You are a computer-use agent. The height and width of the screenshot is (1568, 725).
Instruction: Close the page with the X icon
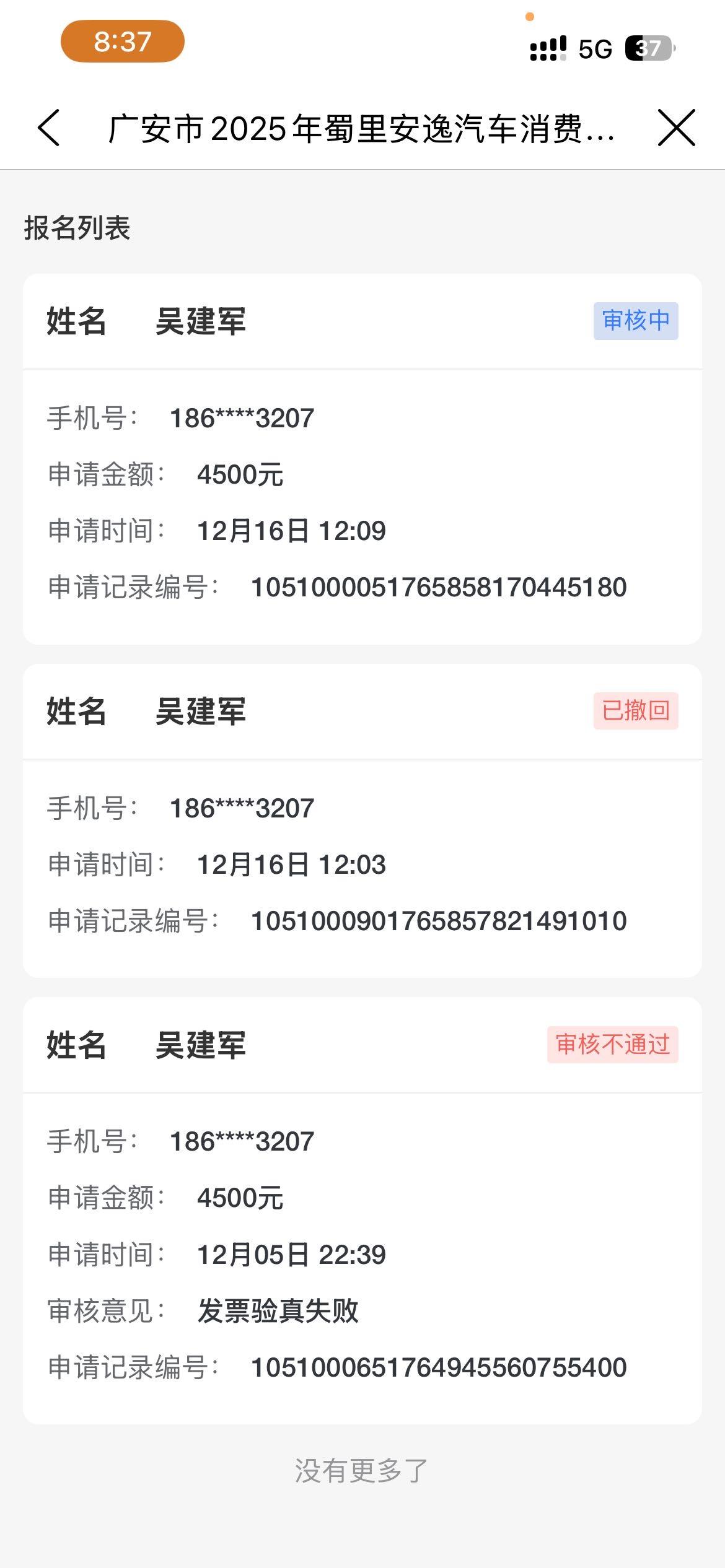676,128
